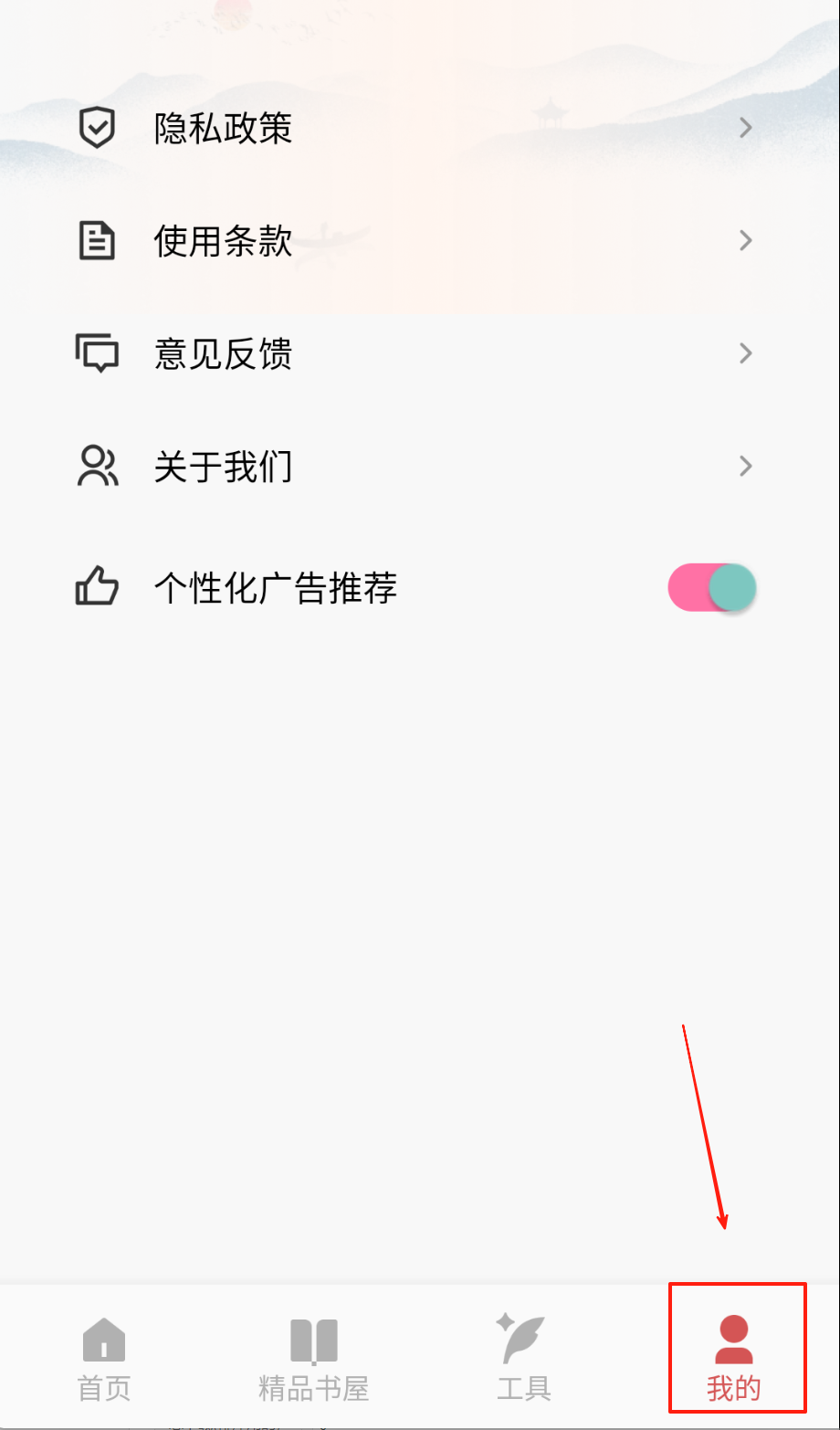Toggle the 个性化广告推荐 switch
The width and height of the screenshot is (840, 1430).
[x=712, y=587]
